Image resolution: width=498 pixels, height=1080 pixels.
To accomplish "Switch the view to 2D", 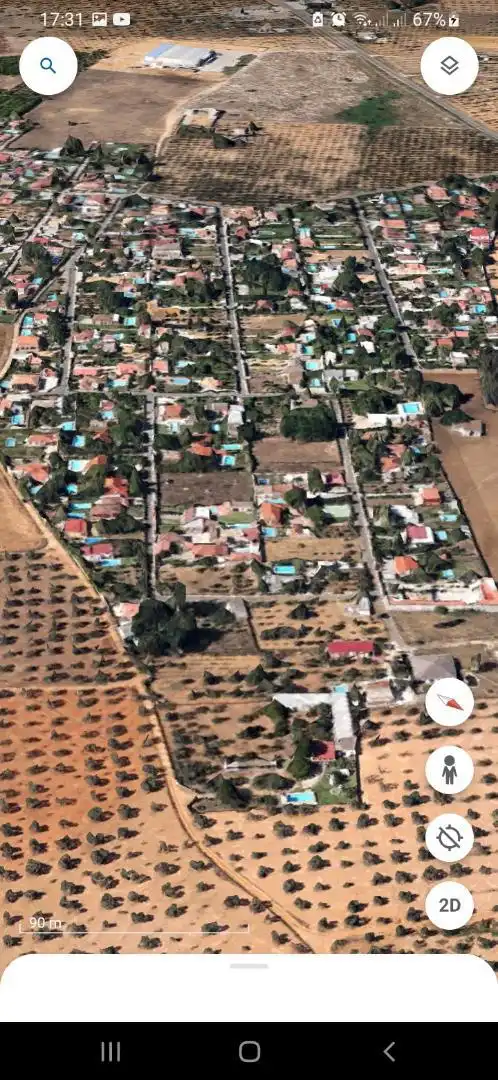I will click(449, 905).
